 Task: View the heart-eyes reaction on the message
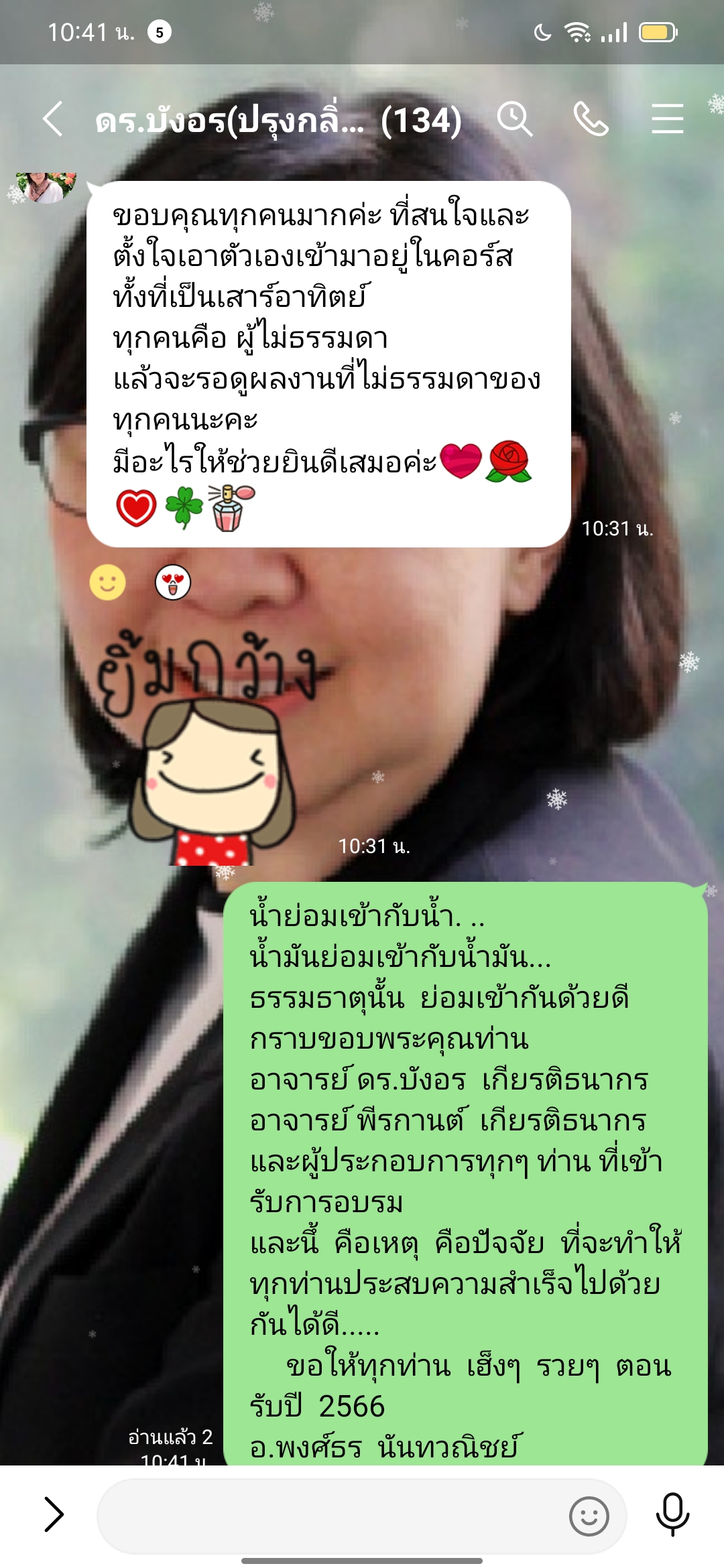(x=173, y=582)
